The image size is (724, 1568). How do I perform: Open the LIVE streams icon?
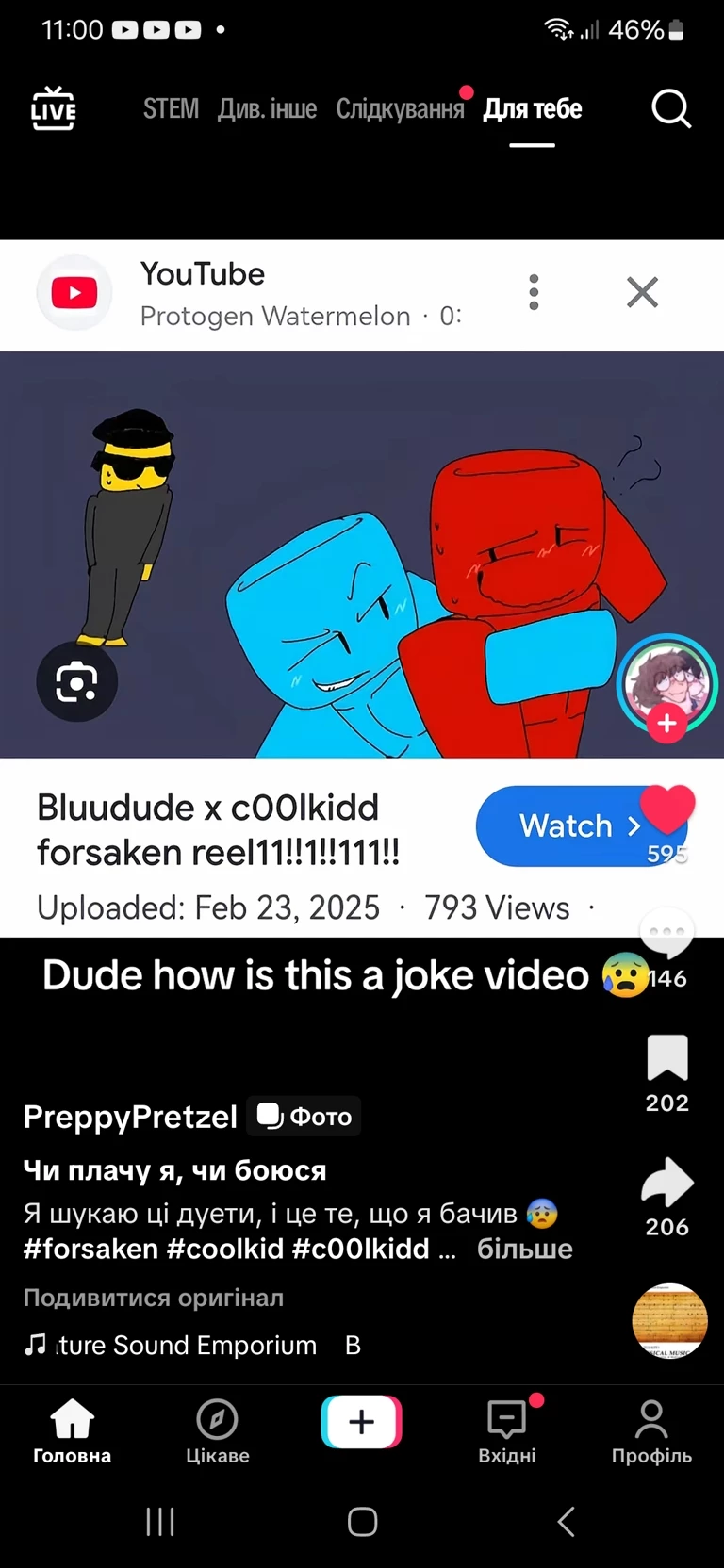click(x=53, y=108)
